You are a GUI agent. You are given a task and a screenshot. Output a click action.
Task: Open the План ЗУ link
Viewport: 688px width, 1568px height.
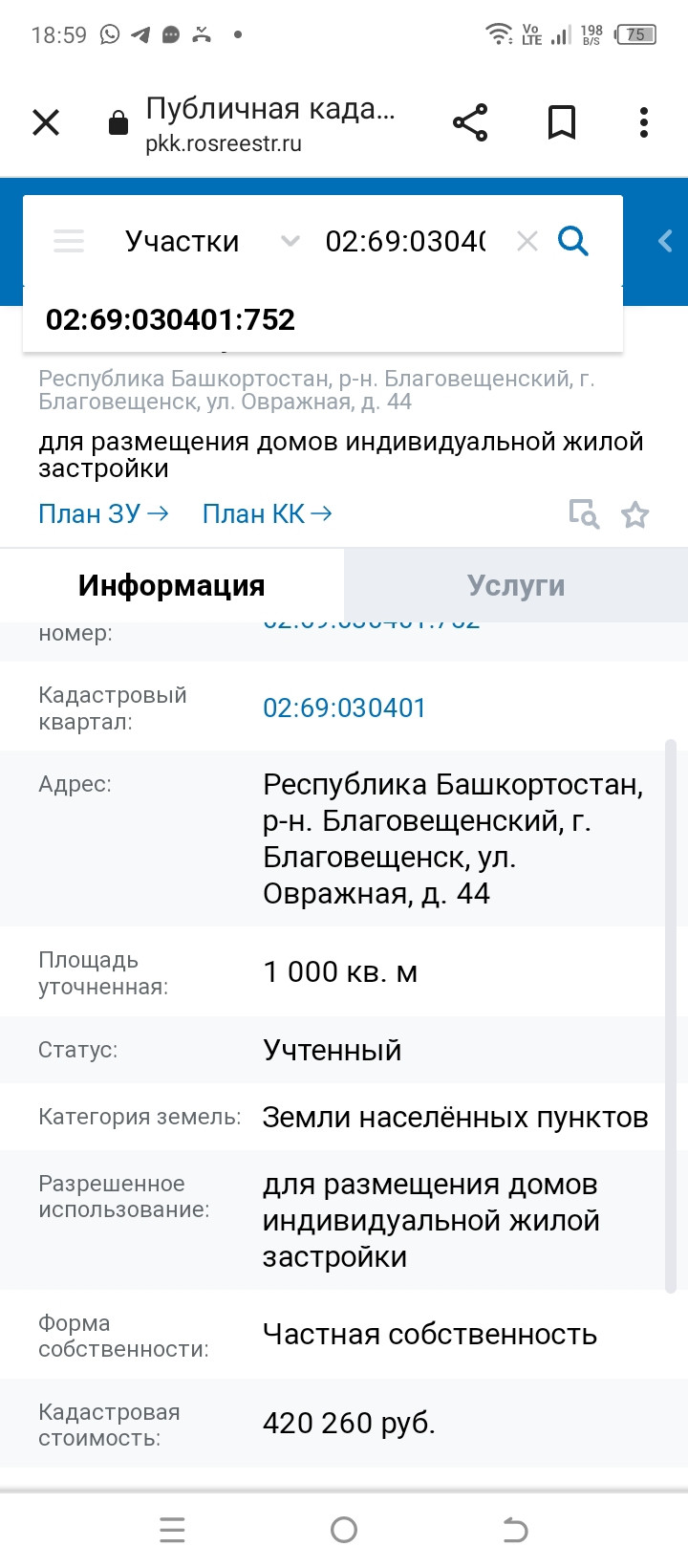click(103, 514)
